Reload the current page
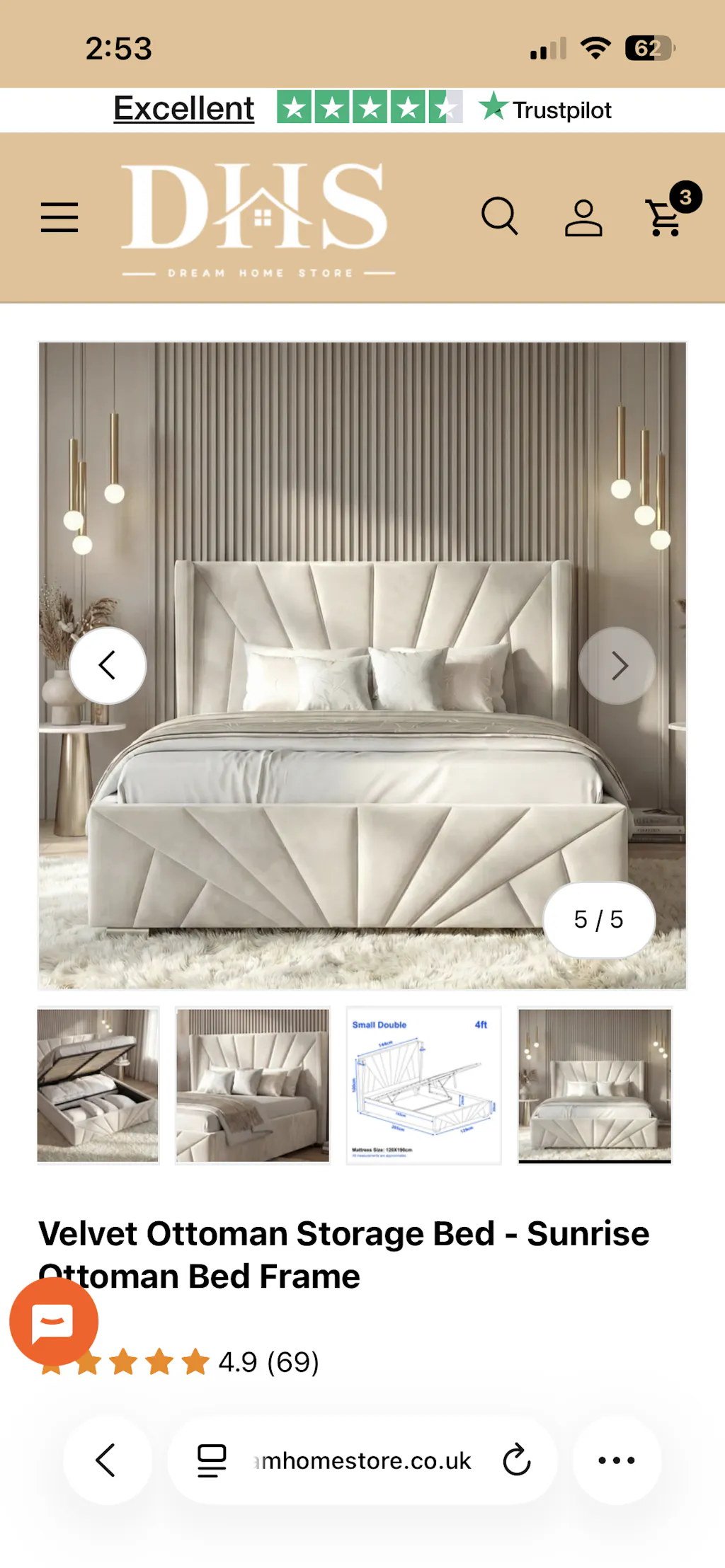 [517, 1460]
